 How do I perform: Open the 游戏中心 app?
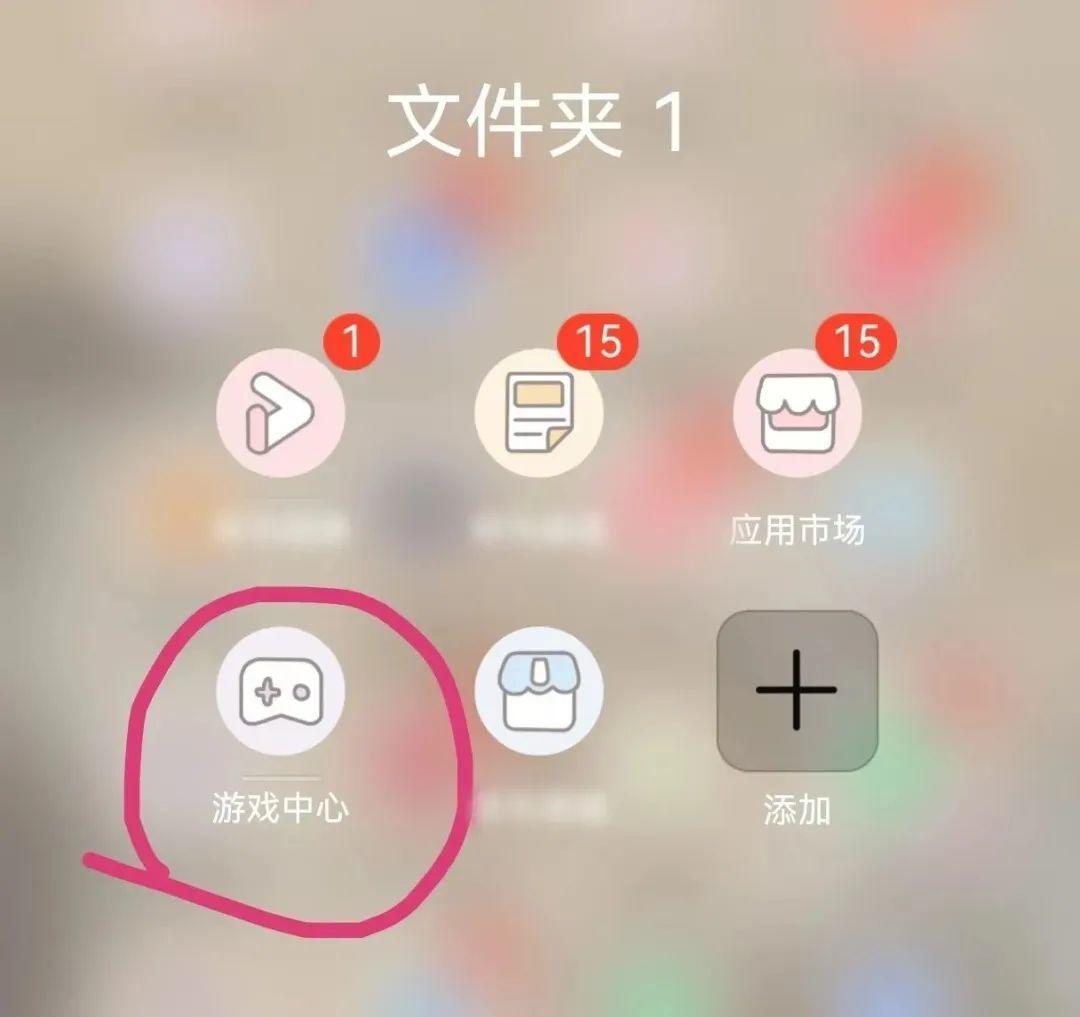coord(281,691)
